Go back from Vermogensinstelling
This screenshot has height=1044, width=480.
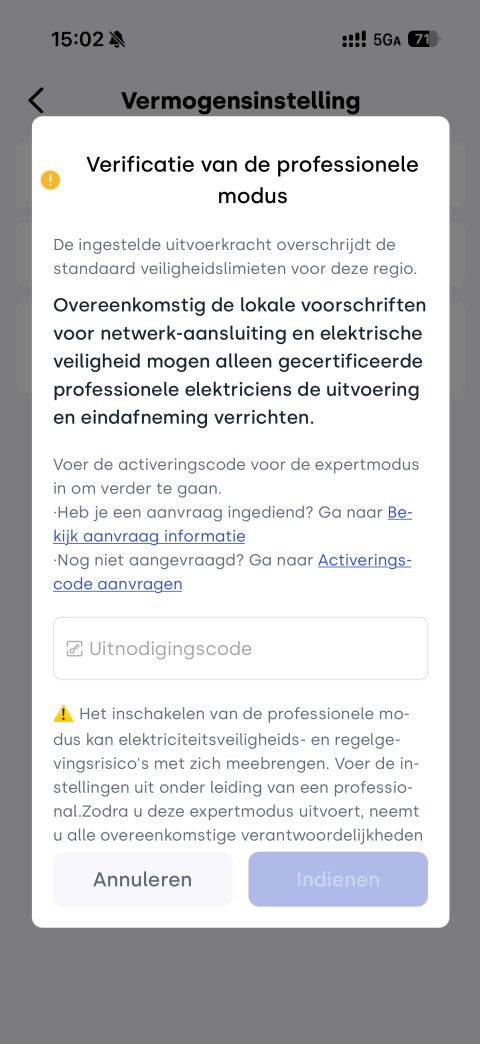pos(36,101)
